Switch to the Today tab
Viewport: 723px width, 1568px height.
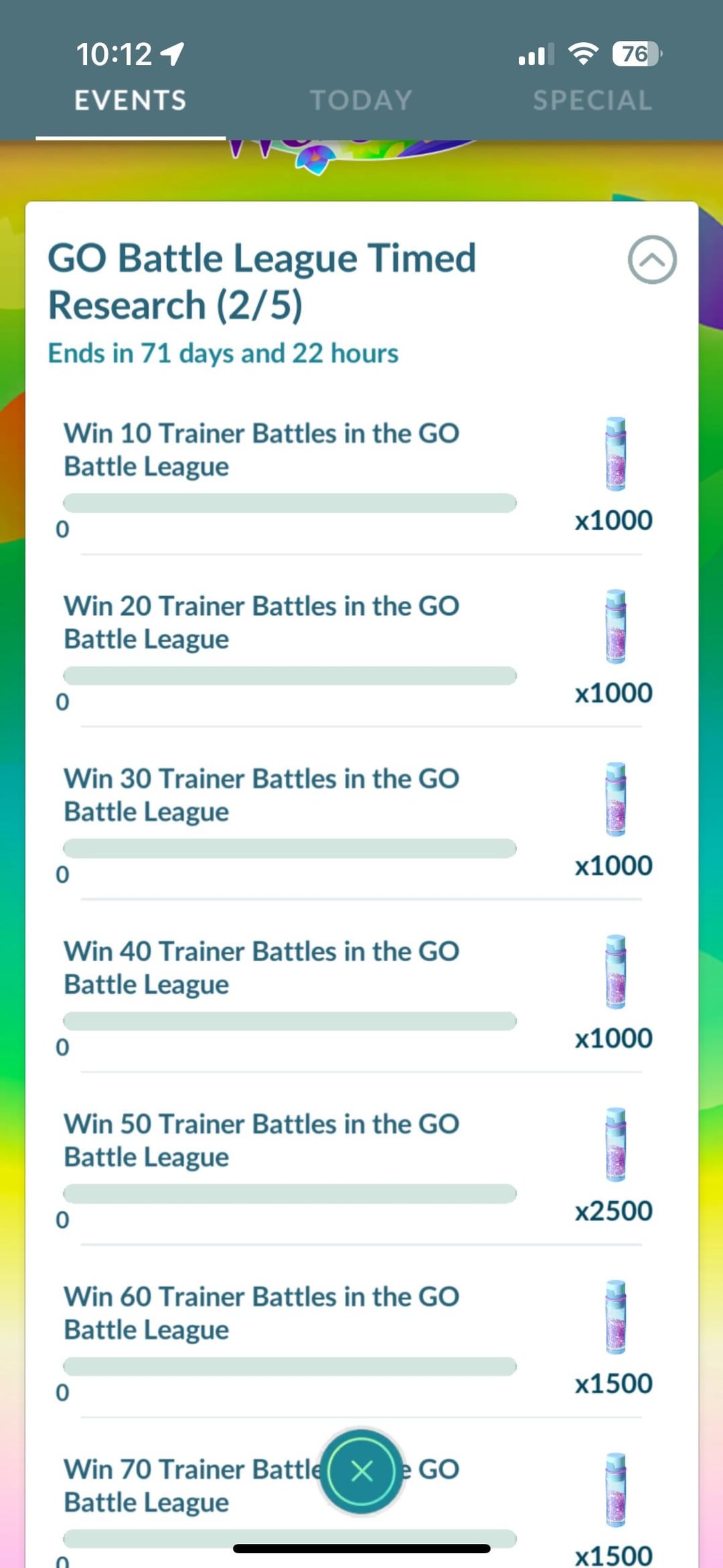tap(361, 100)
